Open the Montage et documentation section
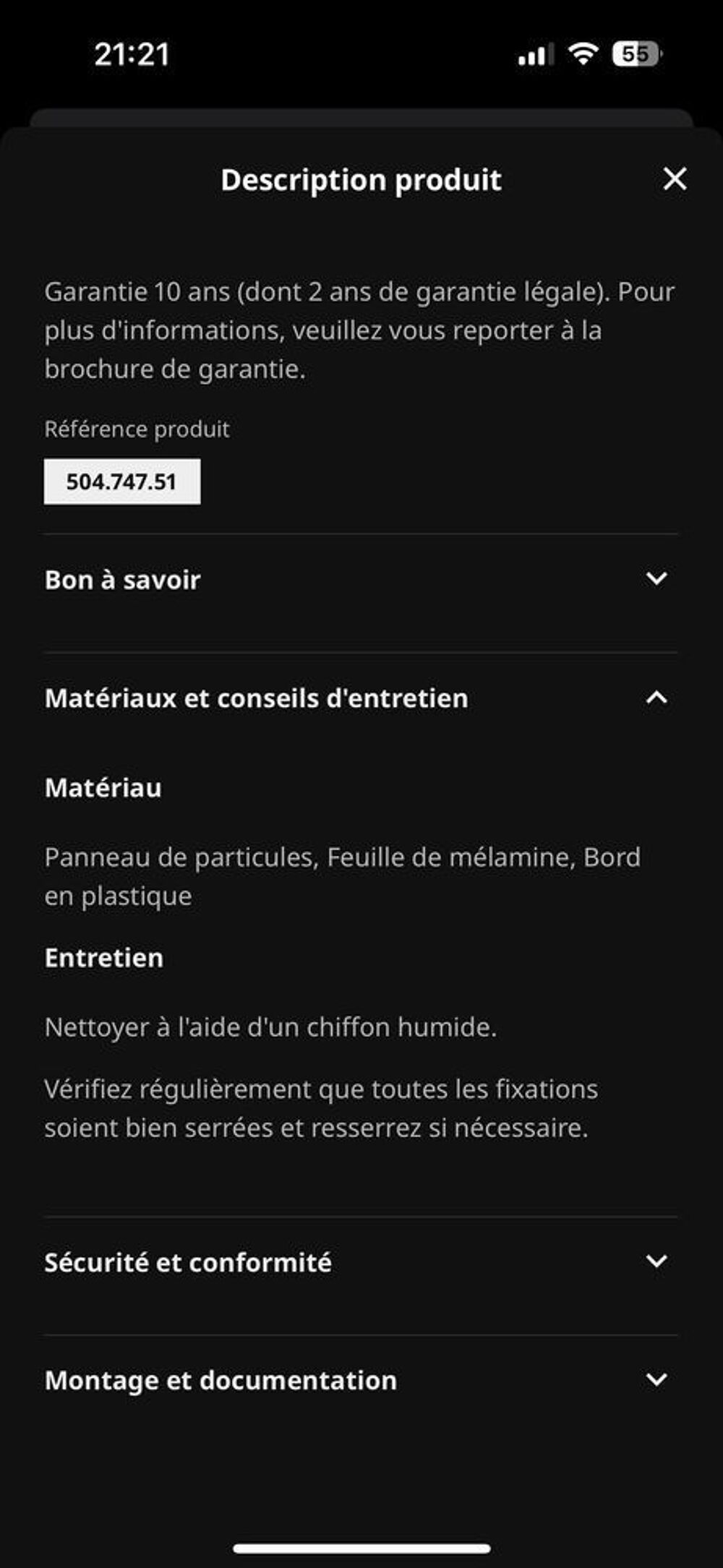This screenshot has height=1568, width=723. [x=361, y=1380]
